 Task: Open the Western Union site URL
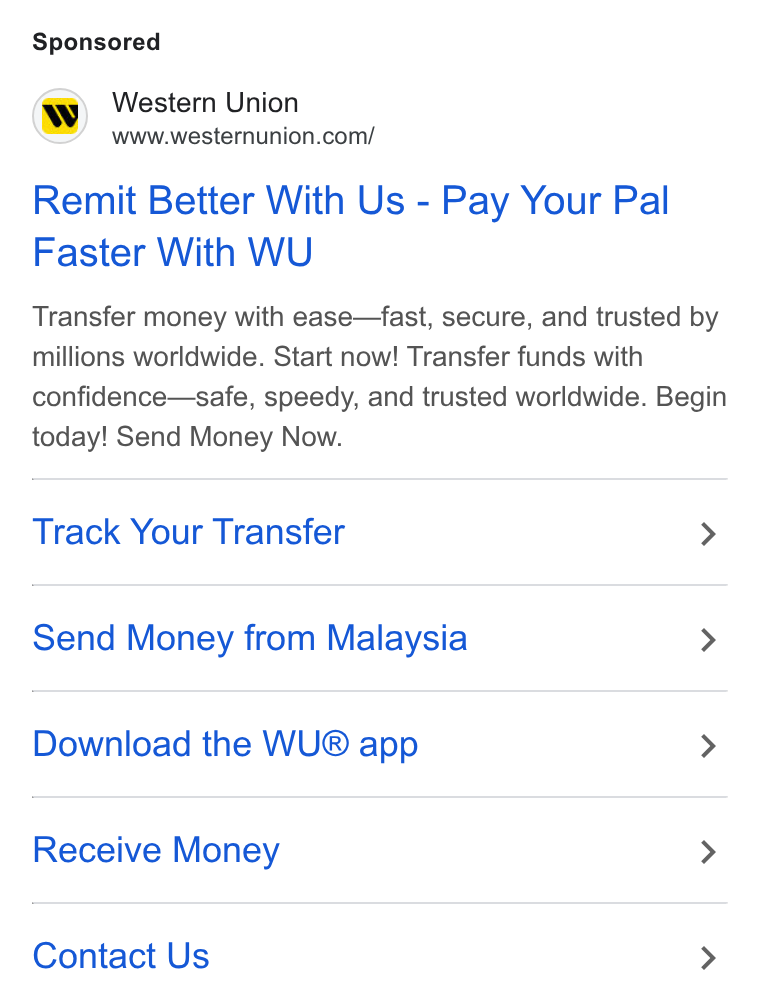(243, 136)
